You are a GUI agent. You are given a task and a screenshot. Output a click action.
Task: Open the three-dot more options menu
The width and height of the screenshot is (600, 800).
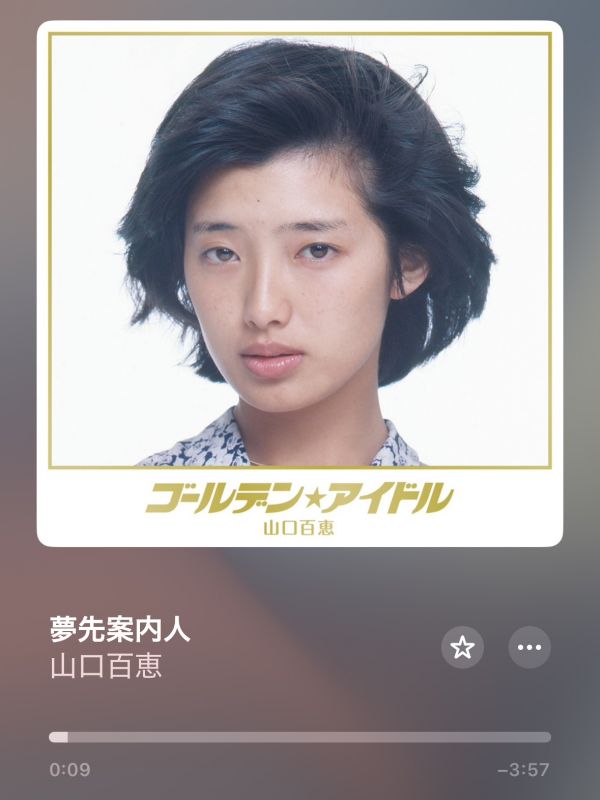pos(530,648)
